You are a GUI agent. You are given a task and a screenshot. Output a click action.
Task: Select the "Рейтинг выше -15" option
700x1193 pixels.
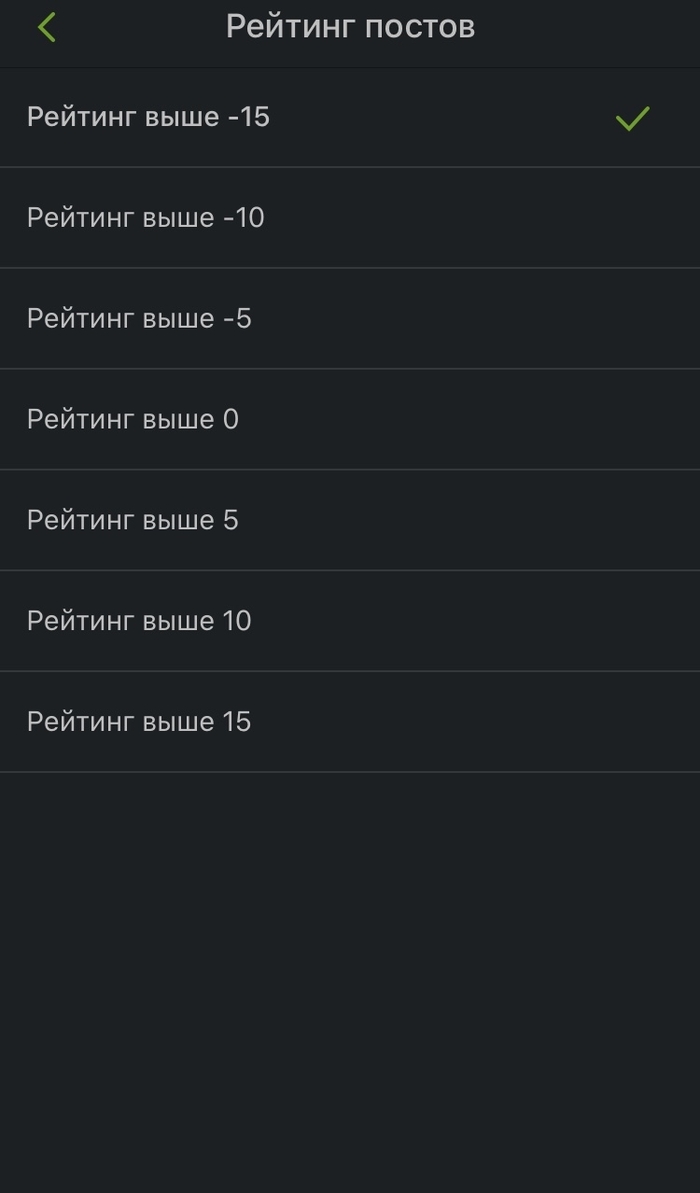coord(148,117)
